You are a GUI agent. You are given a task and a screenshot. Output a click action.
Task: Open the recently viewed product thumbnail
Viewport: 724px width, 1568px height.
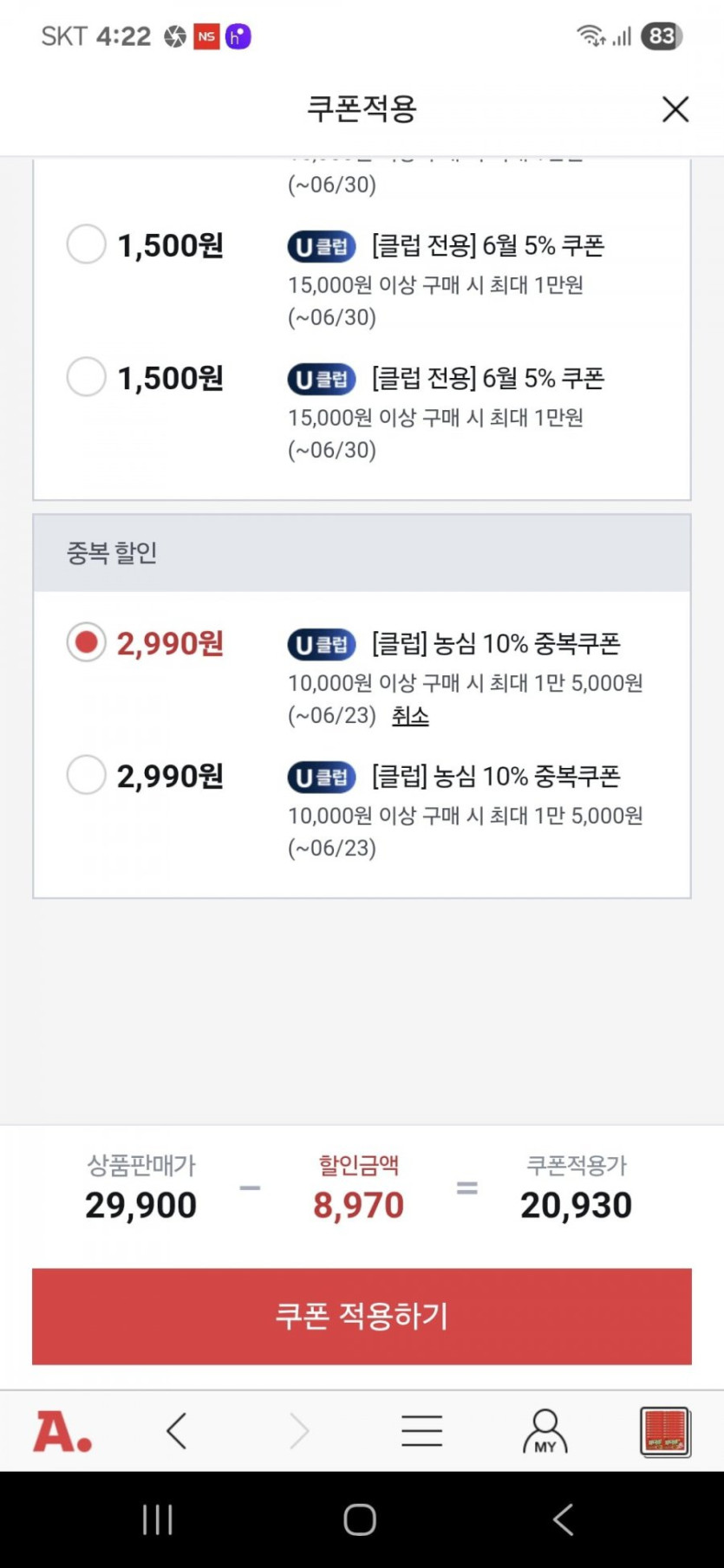665,1431
